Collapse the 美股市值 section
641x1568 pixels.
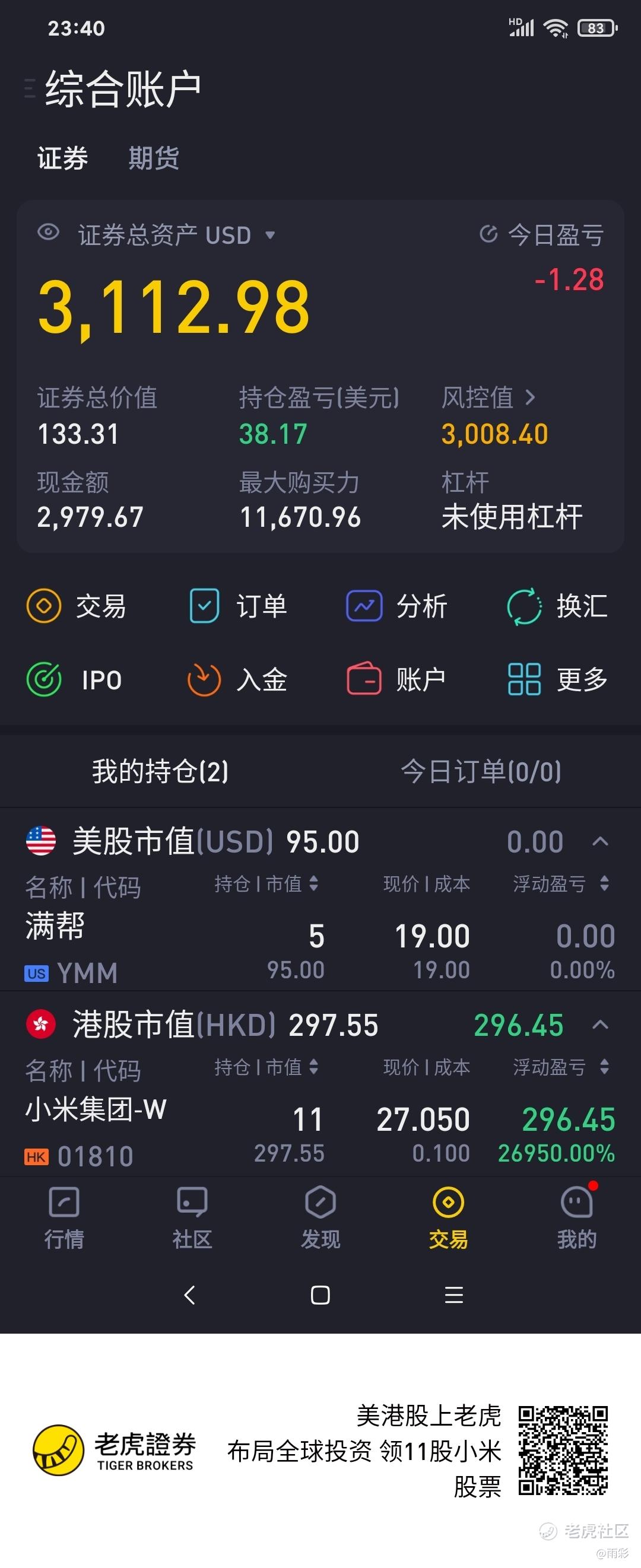[x=599, y=841]
